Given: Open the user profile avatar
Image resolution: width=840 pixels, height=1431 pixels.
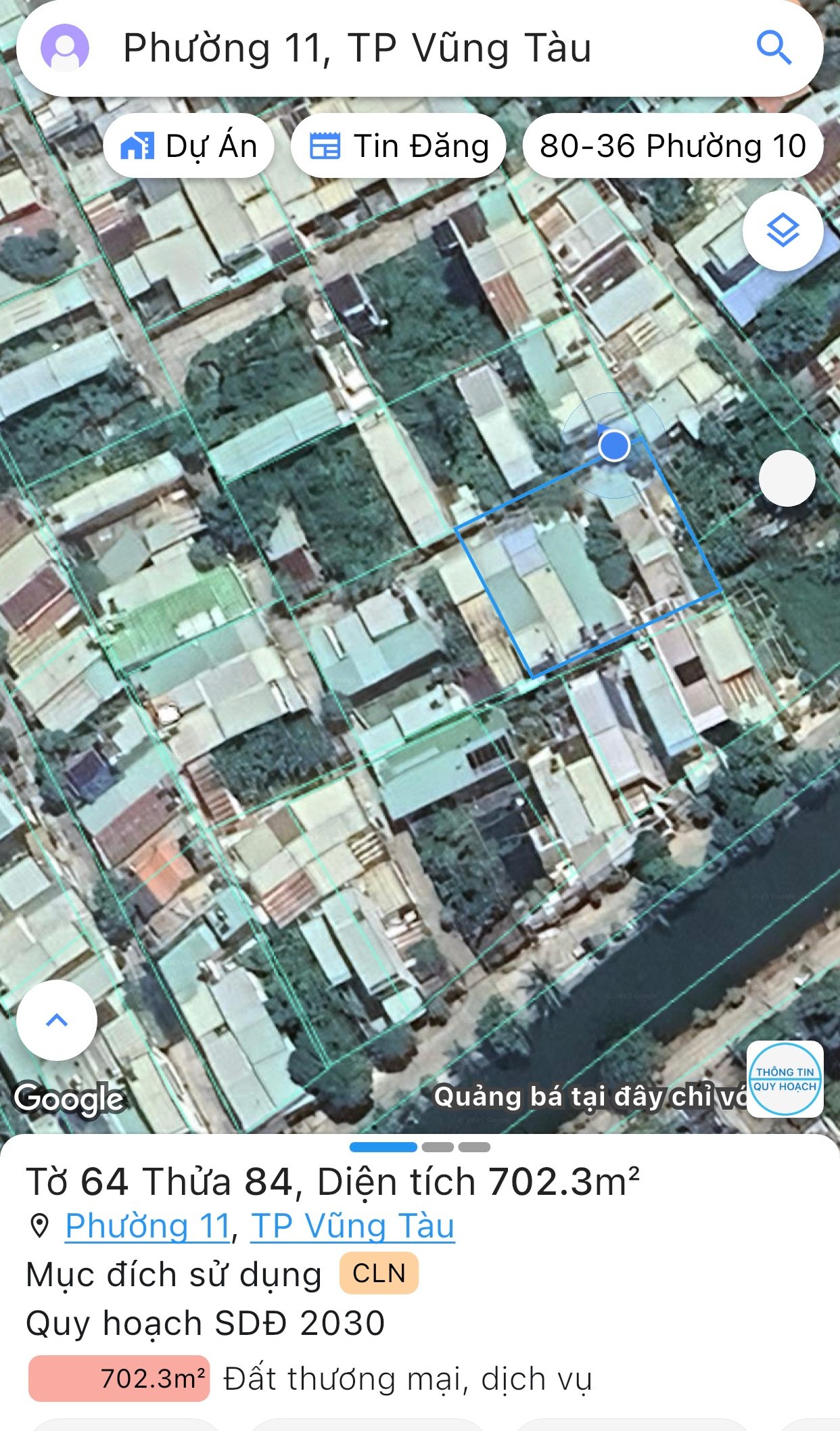Looking at the screenshot, I should click(65, 48).
